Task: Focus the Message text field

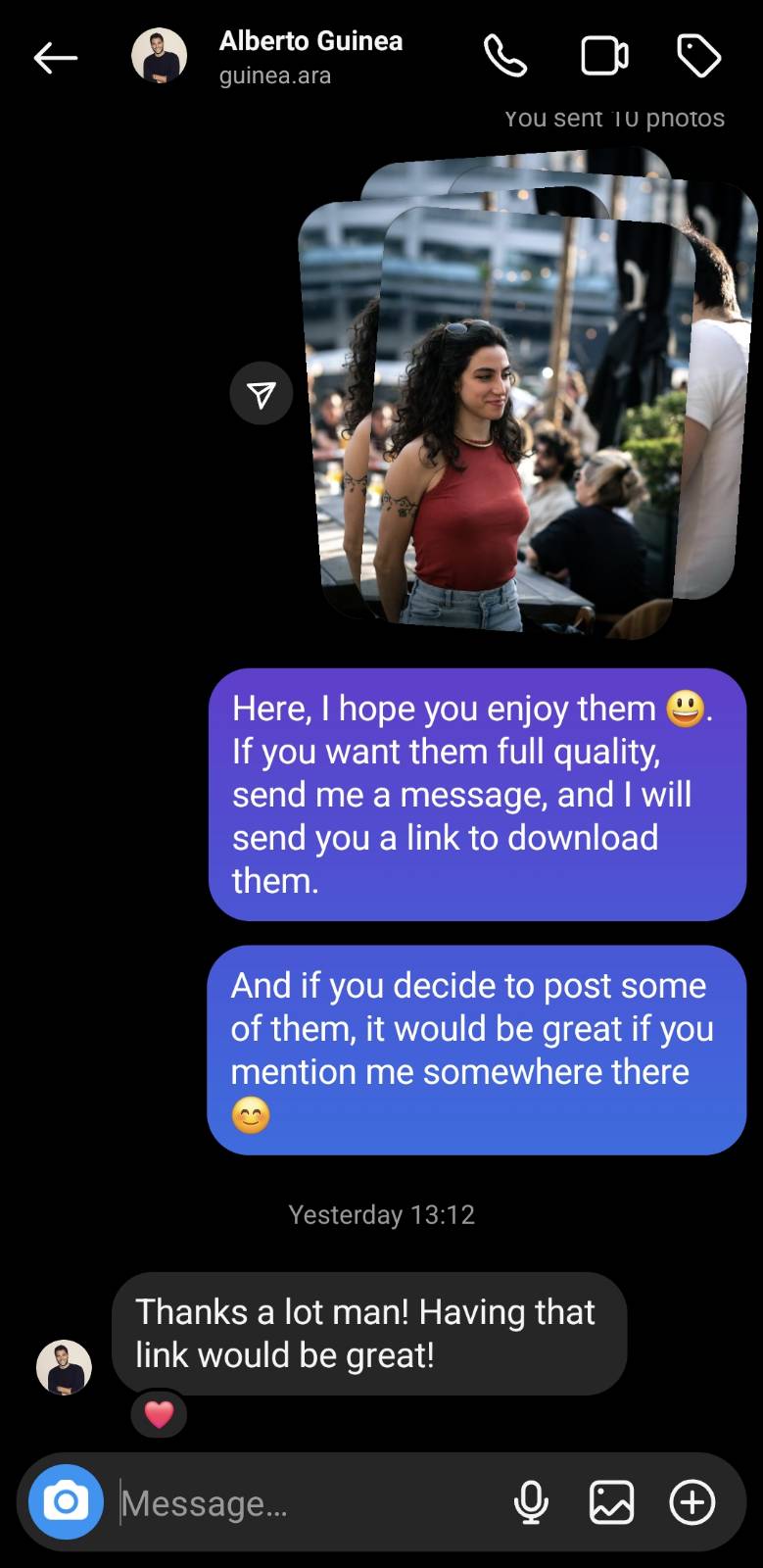Action: click(304, 1502)
